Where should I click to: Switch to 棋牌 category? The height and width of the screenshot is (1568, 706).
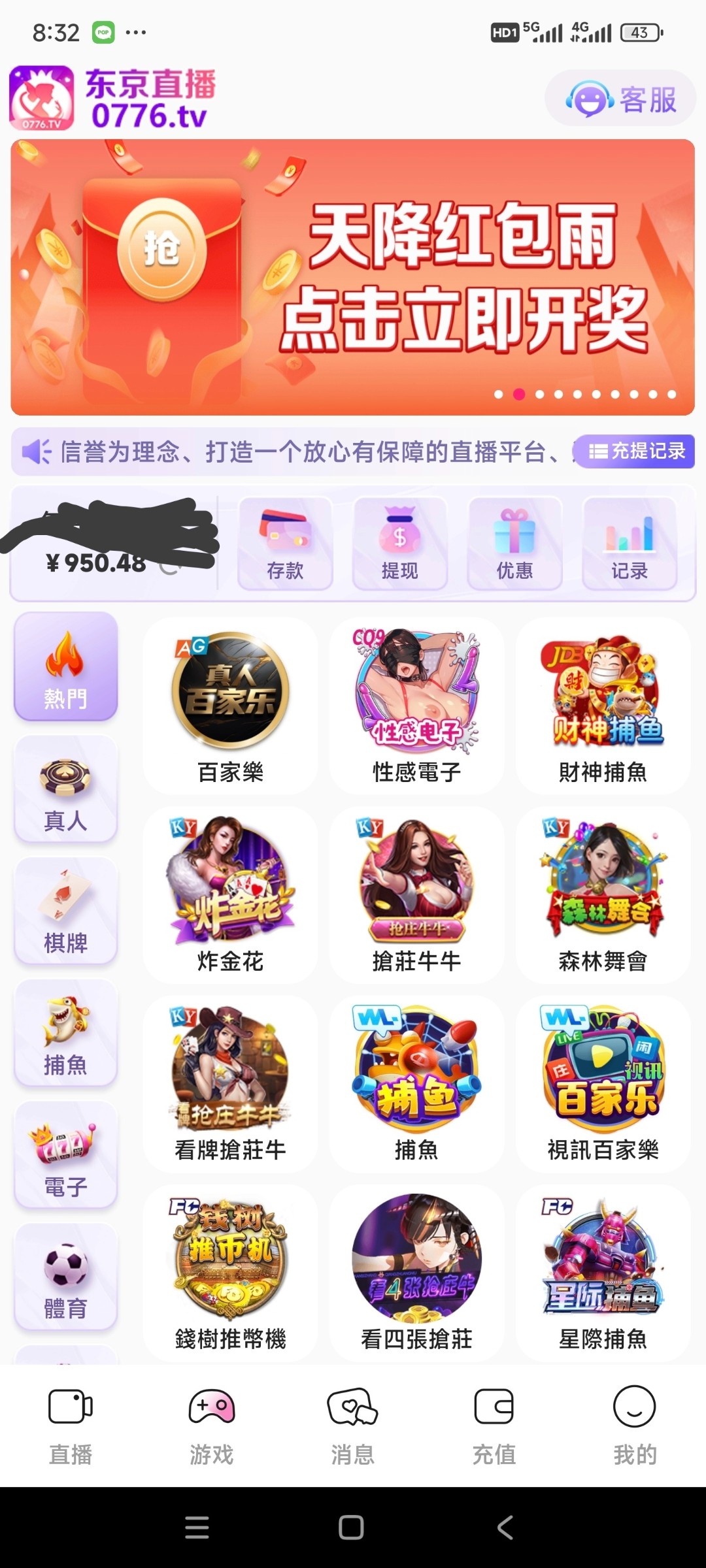[65, 911]
